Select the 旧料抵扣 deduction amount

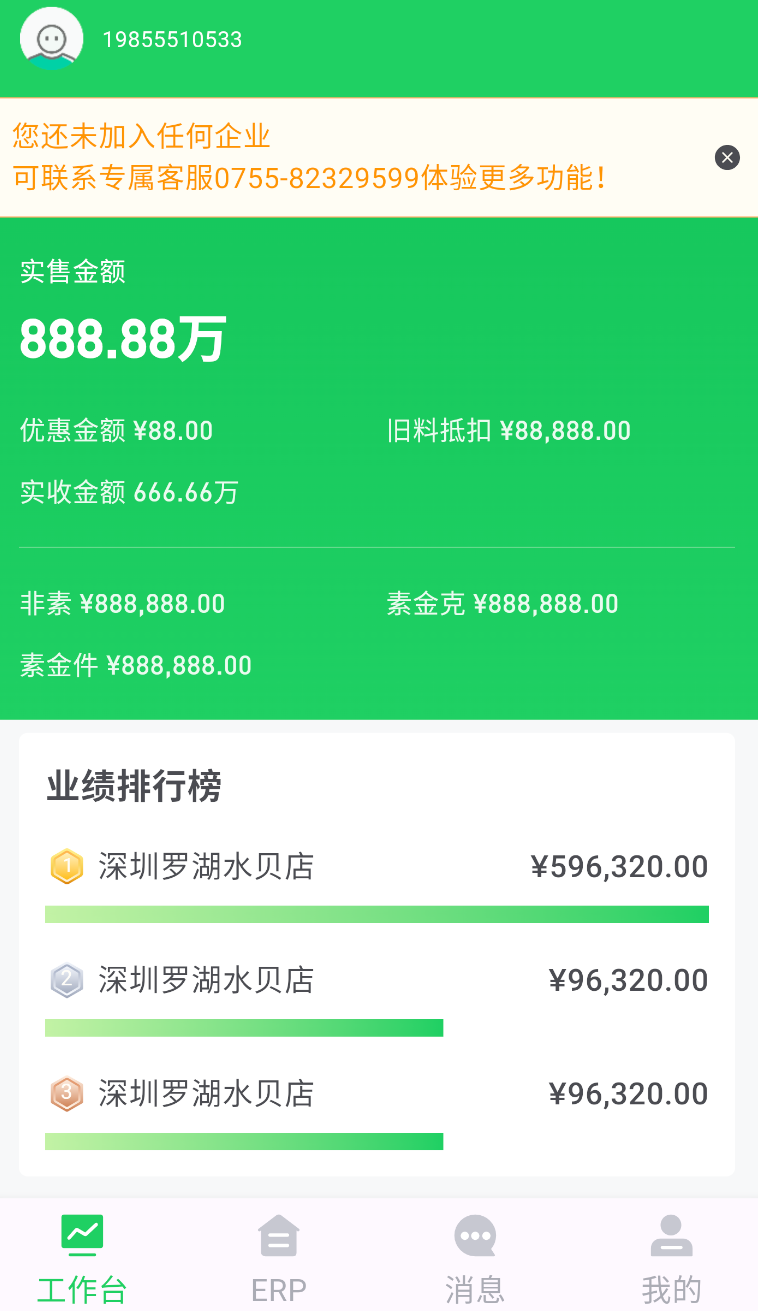[x=510, y=430]
